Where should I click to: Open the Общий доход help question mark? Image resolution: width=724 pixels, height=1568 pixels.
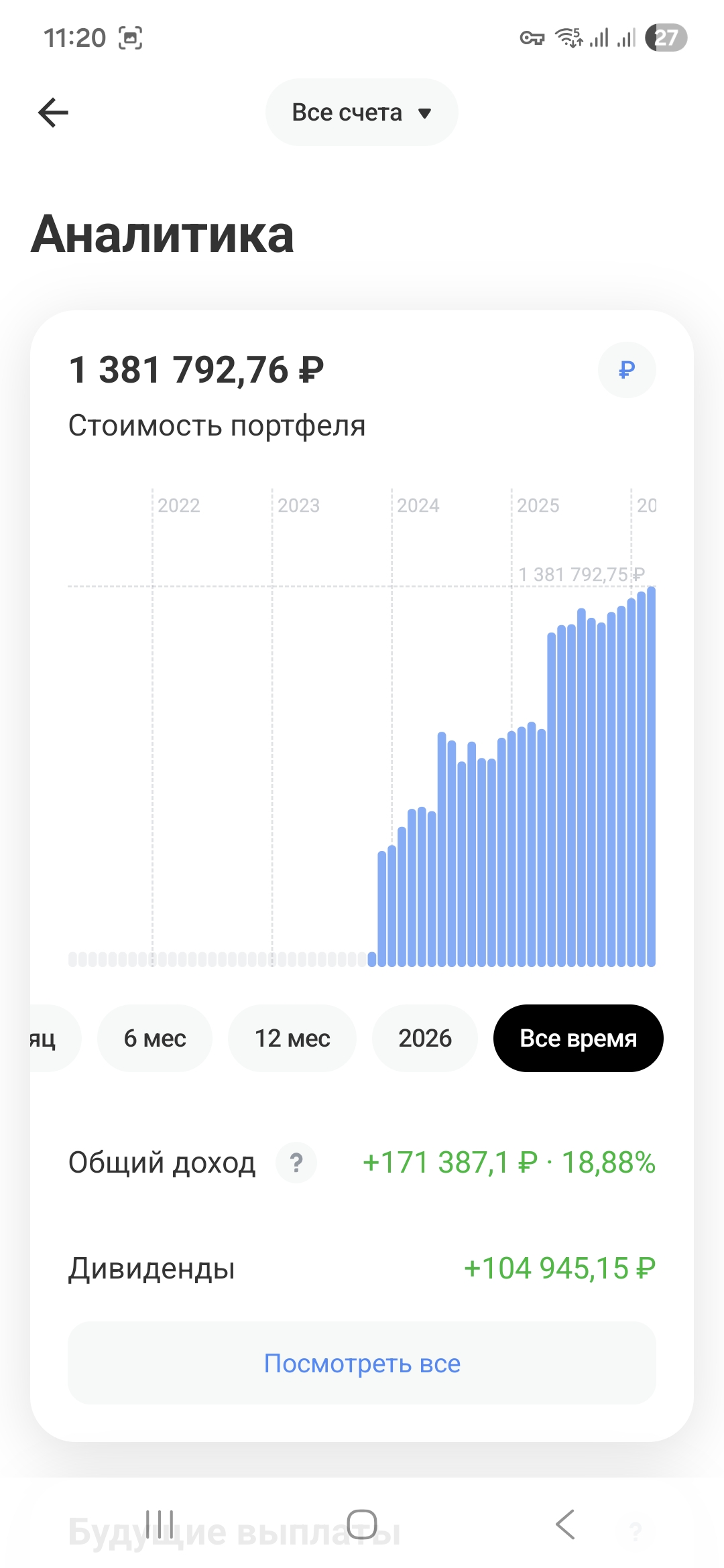296,1163
